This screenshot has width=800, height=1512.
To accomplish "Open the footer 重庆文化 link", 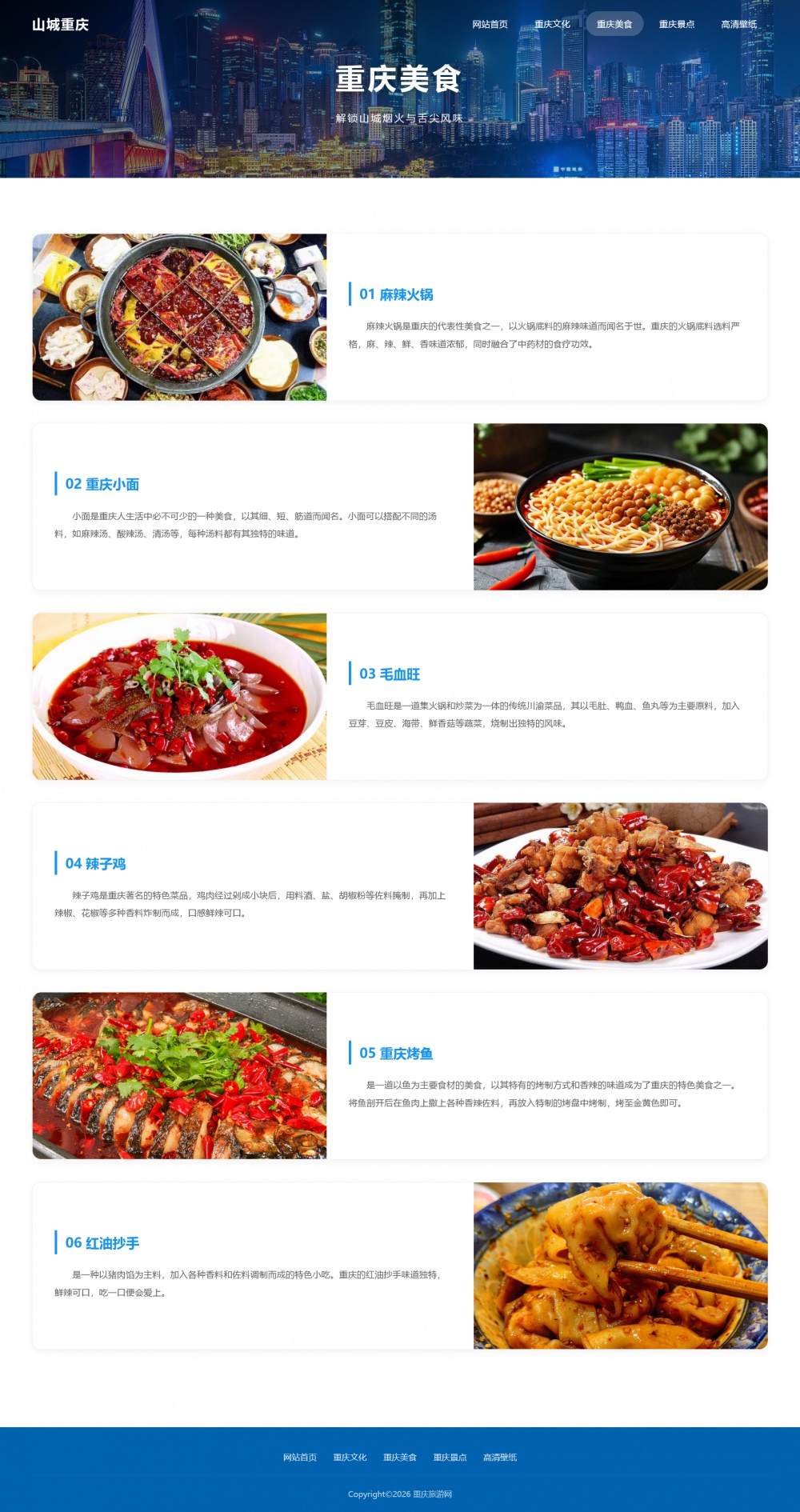I will 350,1457.
